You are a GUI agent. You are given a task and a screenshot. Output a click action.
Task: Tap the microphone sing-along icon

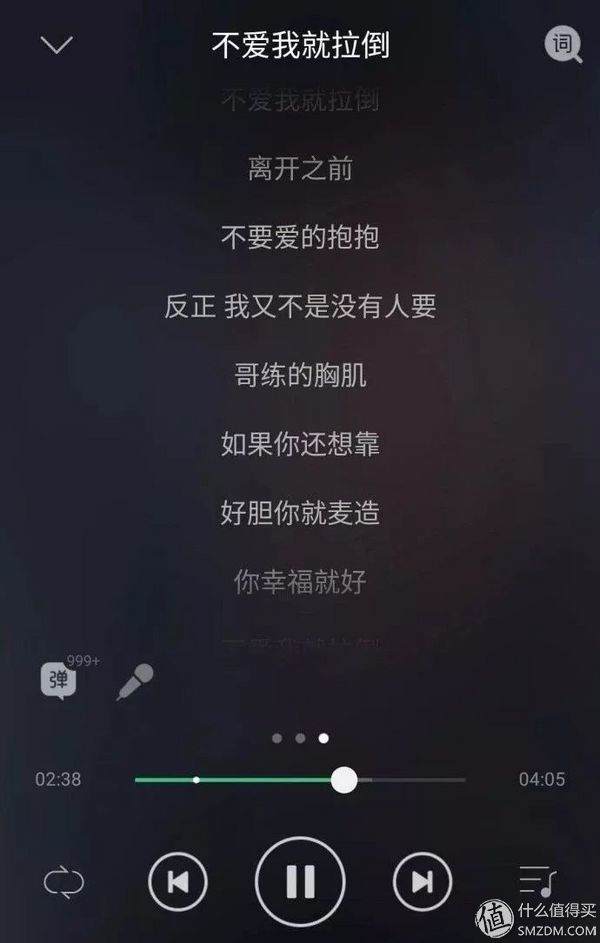tap(134, 682)
